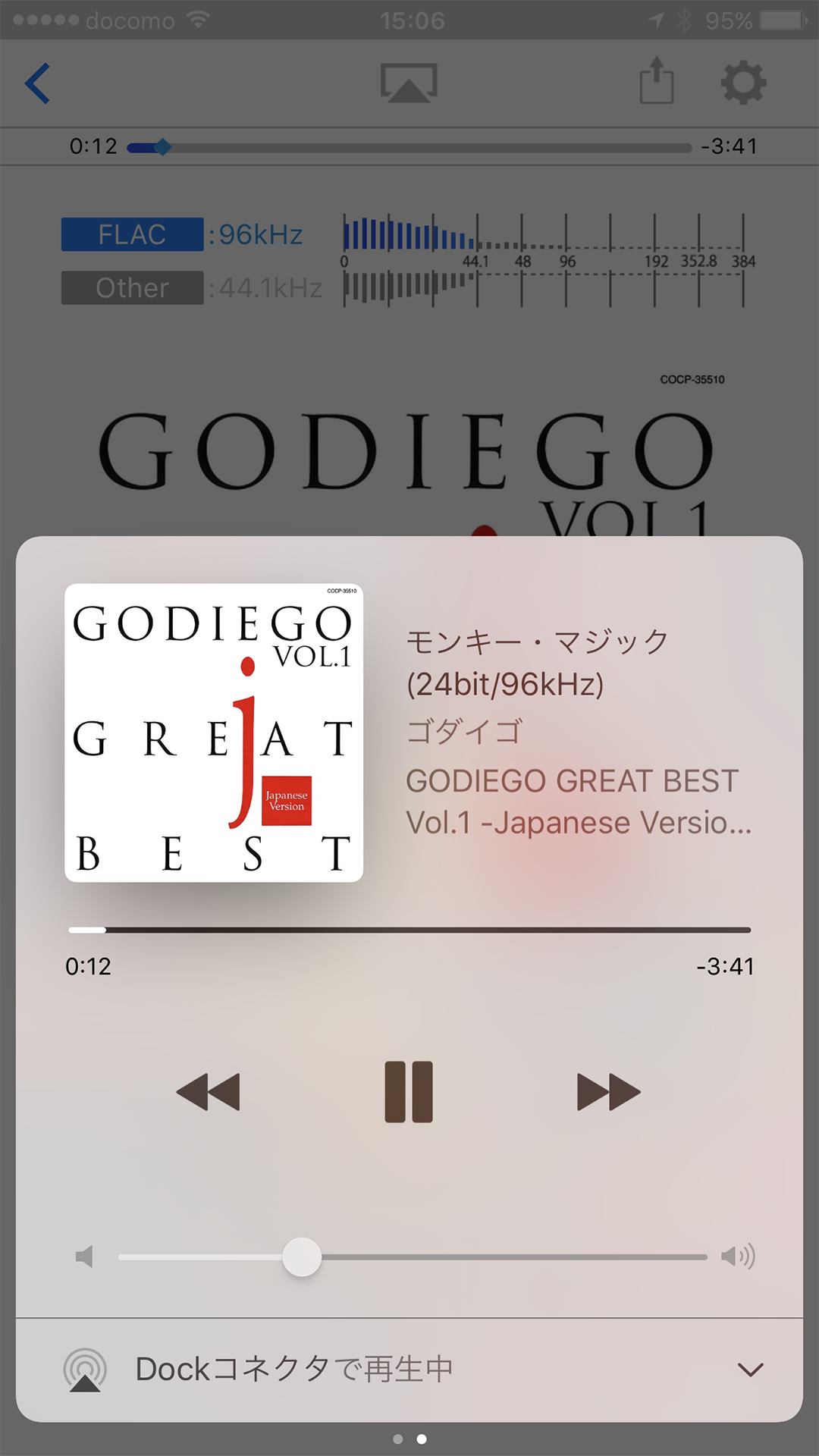Skip to the next track
Screen dimensions: 819x1456
[x=608, y=1092]
